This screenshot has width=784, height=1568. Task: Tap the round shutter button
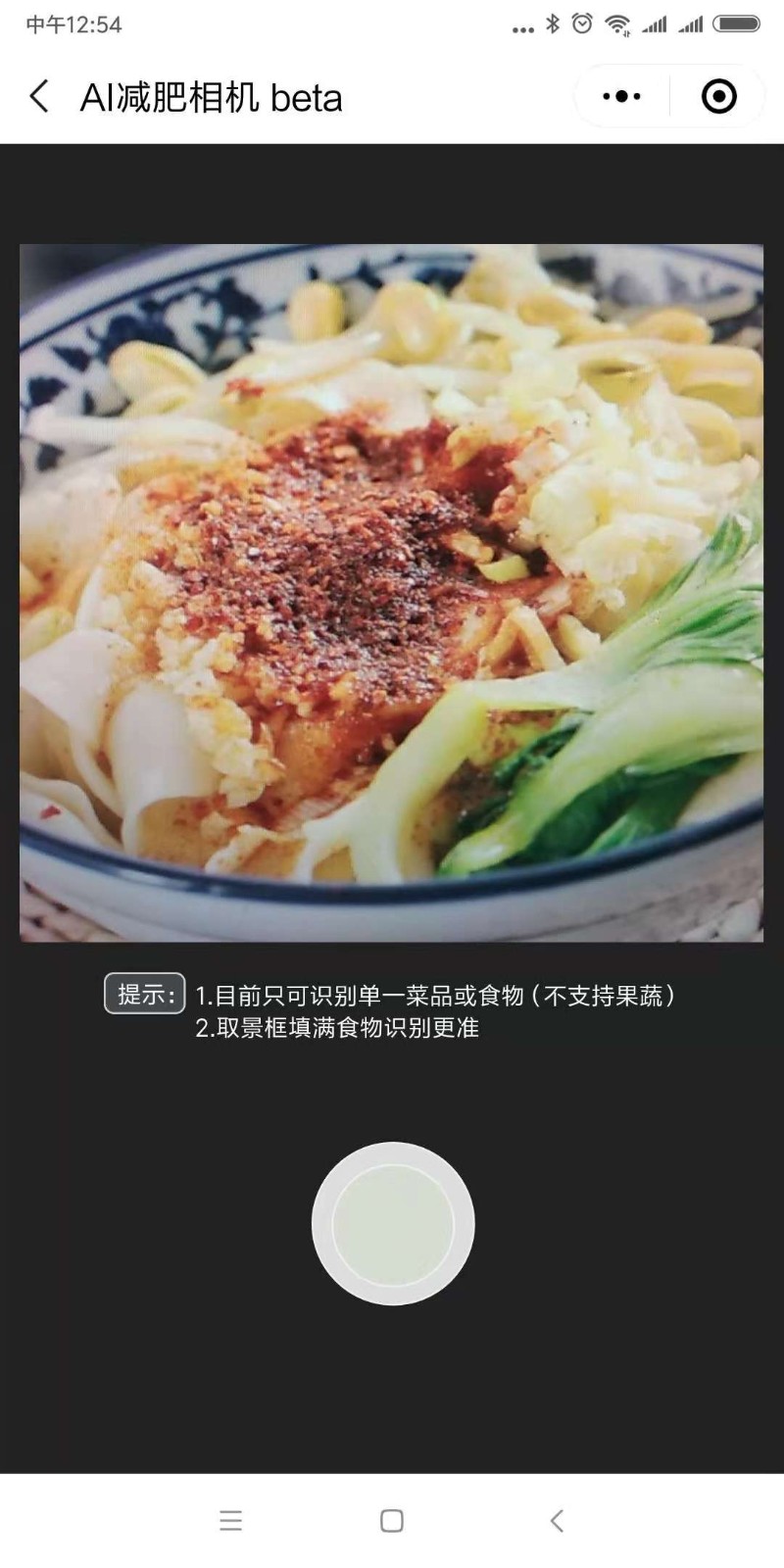point(393,1223)
